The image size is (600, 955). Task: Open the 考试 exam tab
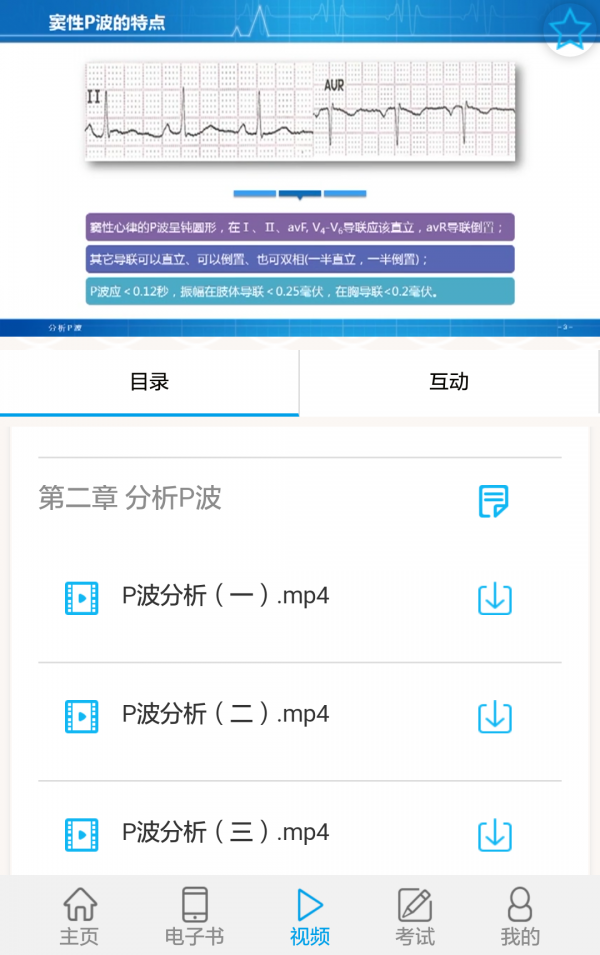click(414, 917)
